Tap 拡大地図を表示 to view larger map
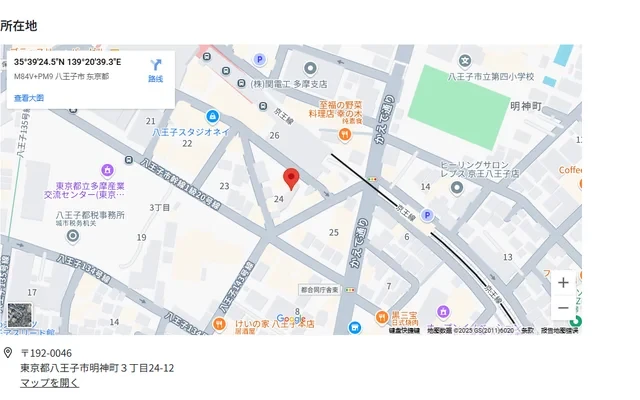640x400 pixels. (28, 98)
